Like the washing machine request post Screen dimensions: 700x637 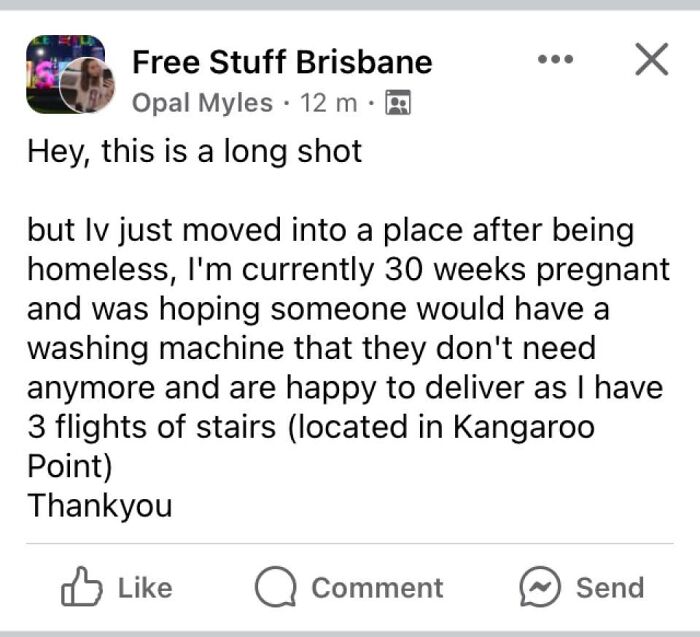click(x=116, y=587)
